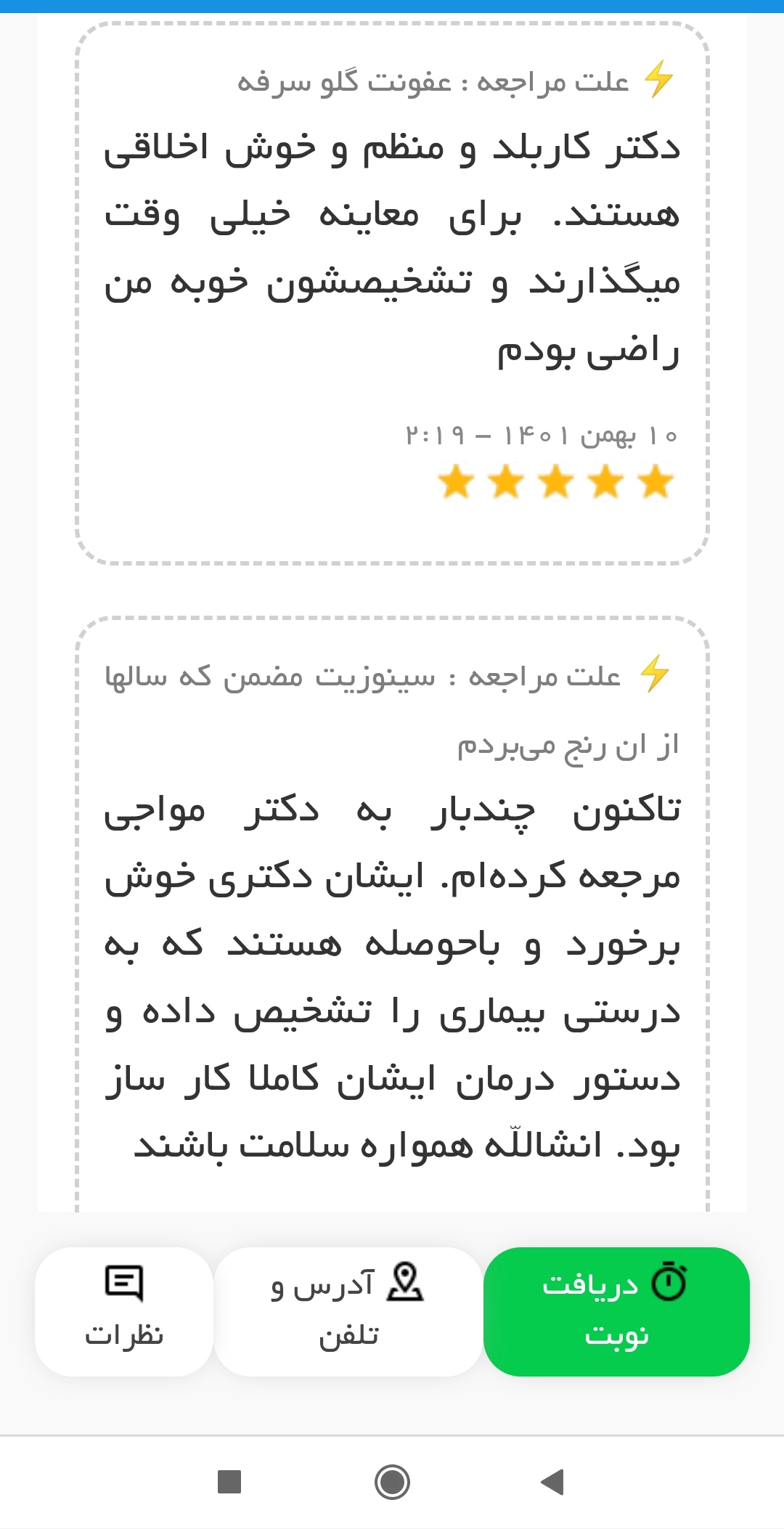This screenshot has height=1529, width=784.
Task: Open آدرس و تلفن details
Action: pos(348,1311)
